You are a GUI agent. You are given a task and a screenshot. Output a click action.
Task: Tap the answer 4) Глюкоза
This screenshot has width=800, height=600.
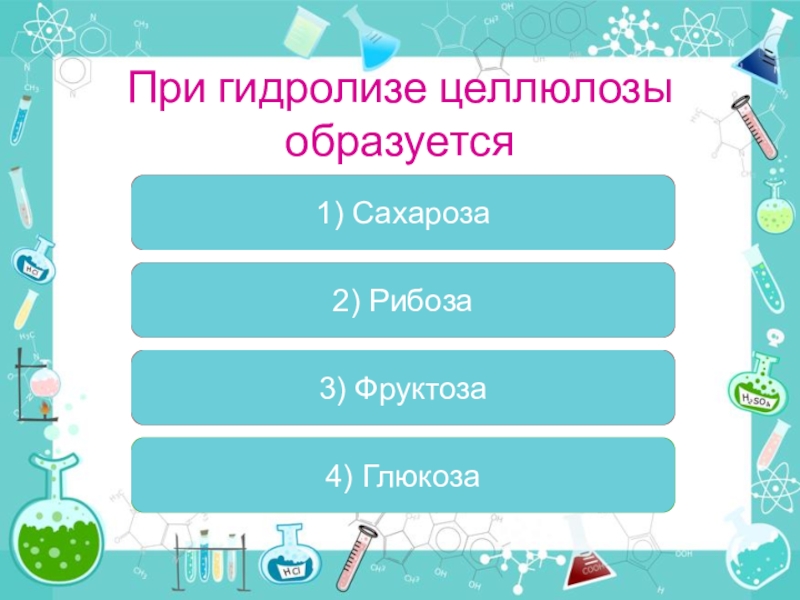(403, 475)
